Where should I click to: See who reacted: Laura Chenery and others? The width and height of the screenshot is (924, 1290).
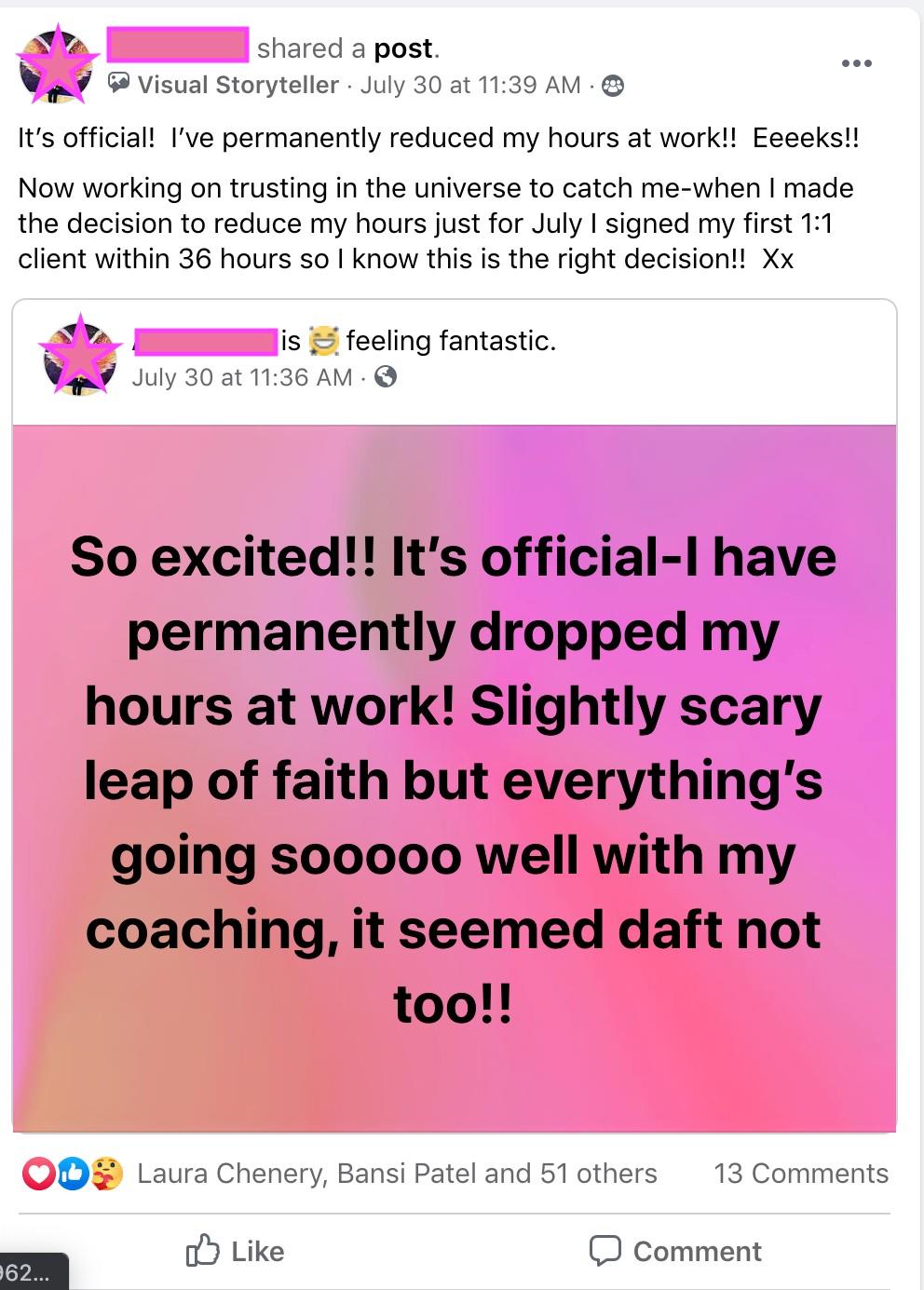(397, 1173)
